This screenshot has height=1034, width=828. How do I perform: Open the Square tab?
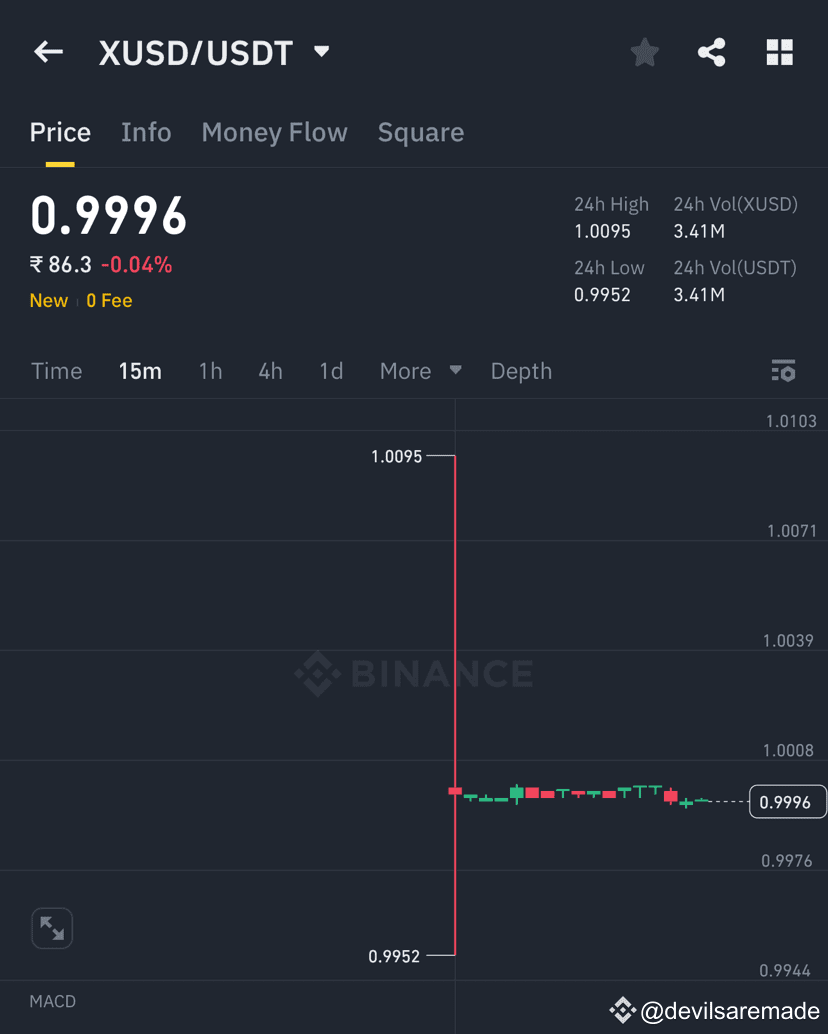click(x=420, y=131)
